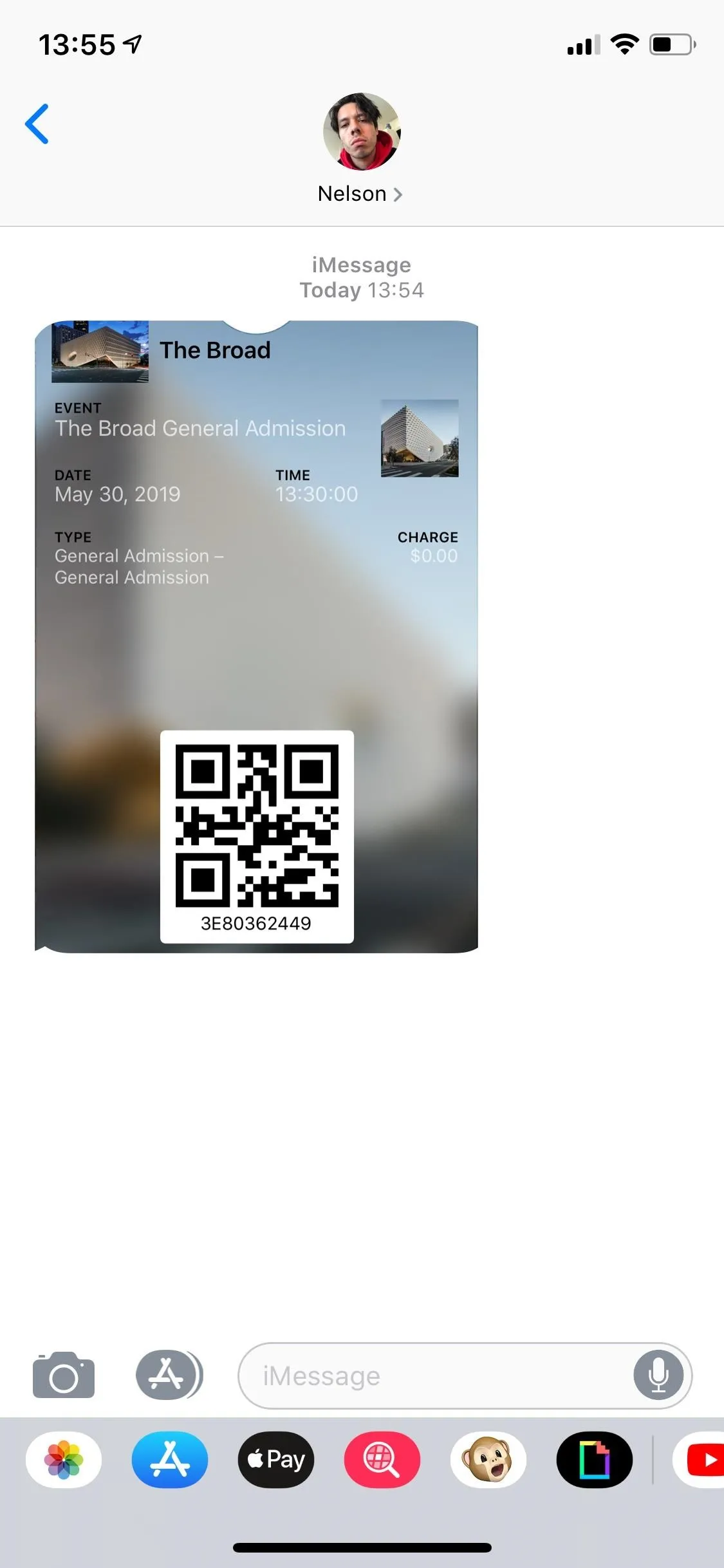Viewport: 724px width, 1568px height.
Task: Record an audio message with the microphone
Action: [x=658, y=1376]
